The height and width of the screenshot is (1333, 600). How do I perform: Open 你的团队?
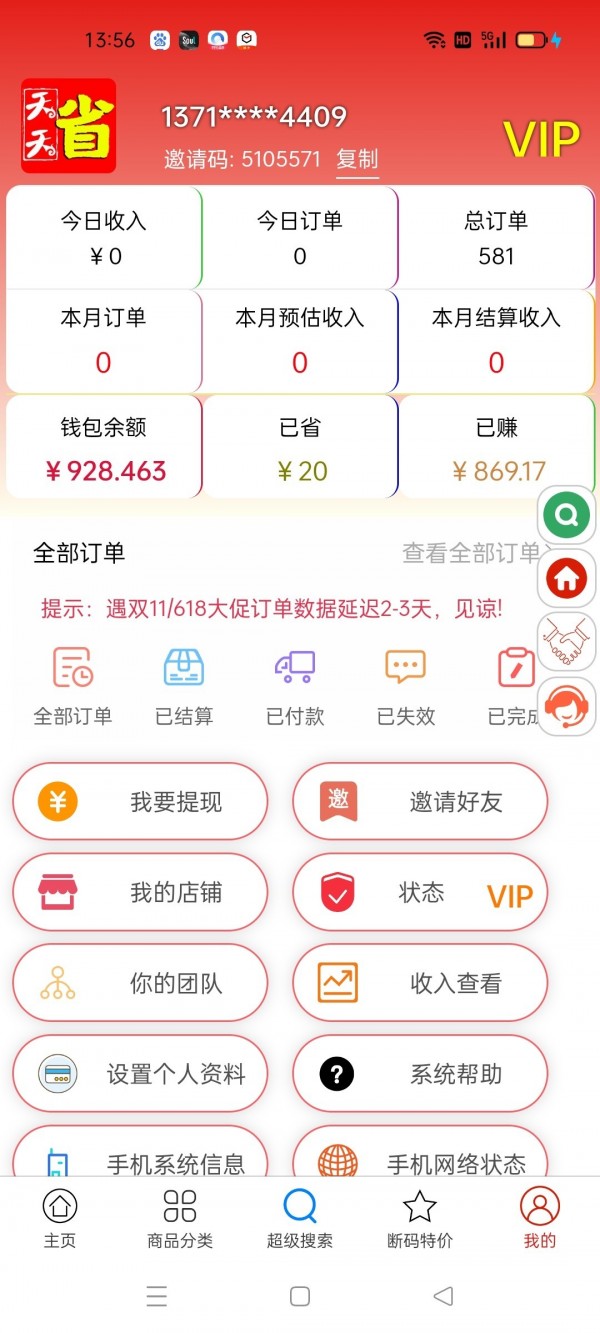point(140,983)
